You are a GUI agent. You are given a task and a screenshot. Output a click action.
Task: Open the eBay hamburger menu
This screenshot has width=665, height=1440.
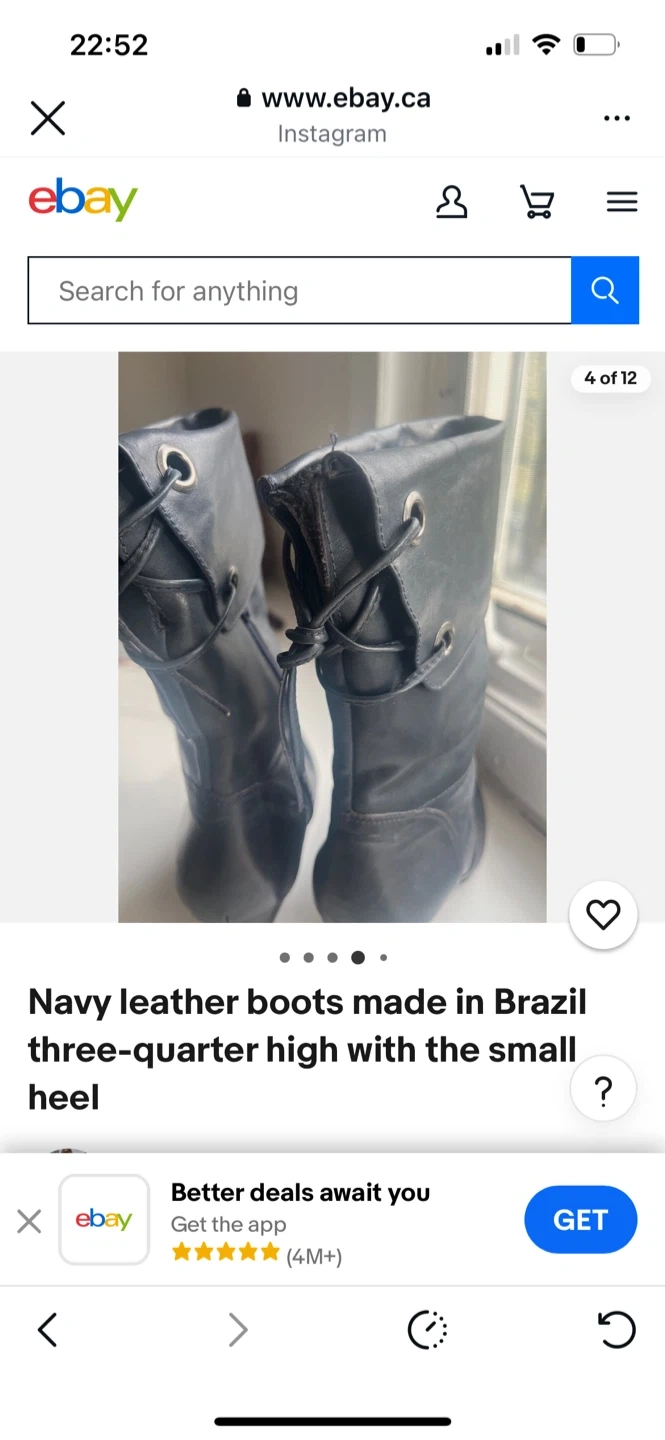pyautogui.click(x=622, y=202)
